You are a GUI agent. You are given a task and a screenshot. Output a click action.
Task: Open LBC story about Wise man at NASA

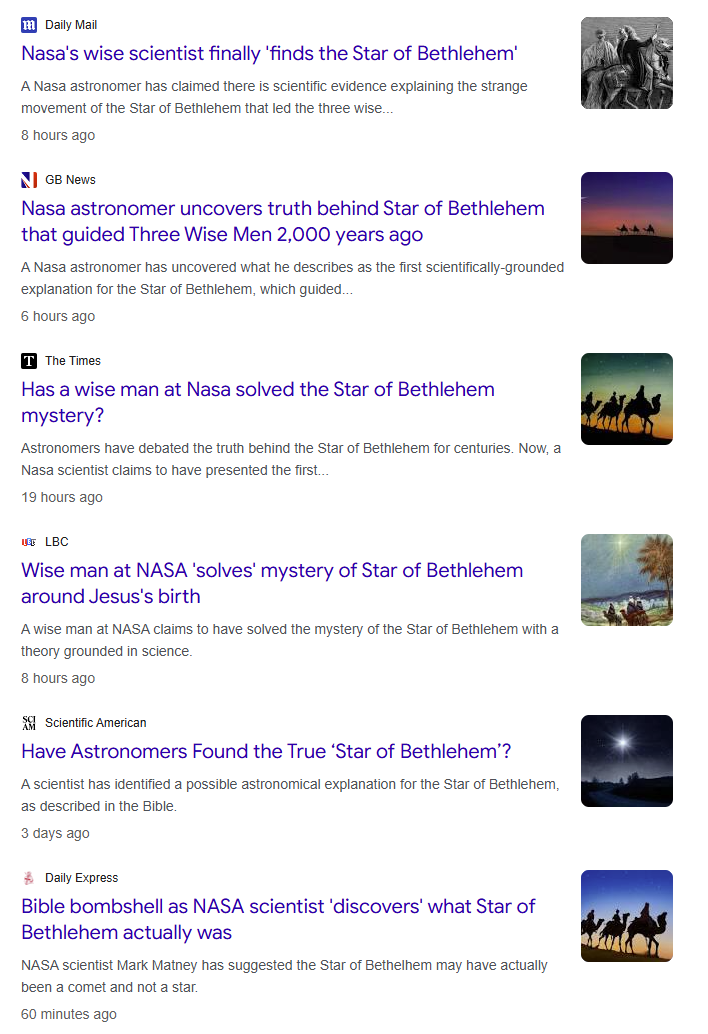272,583
